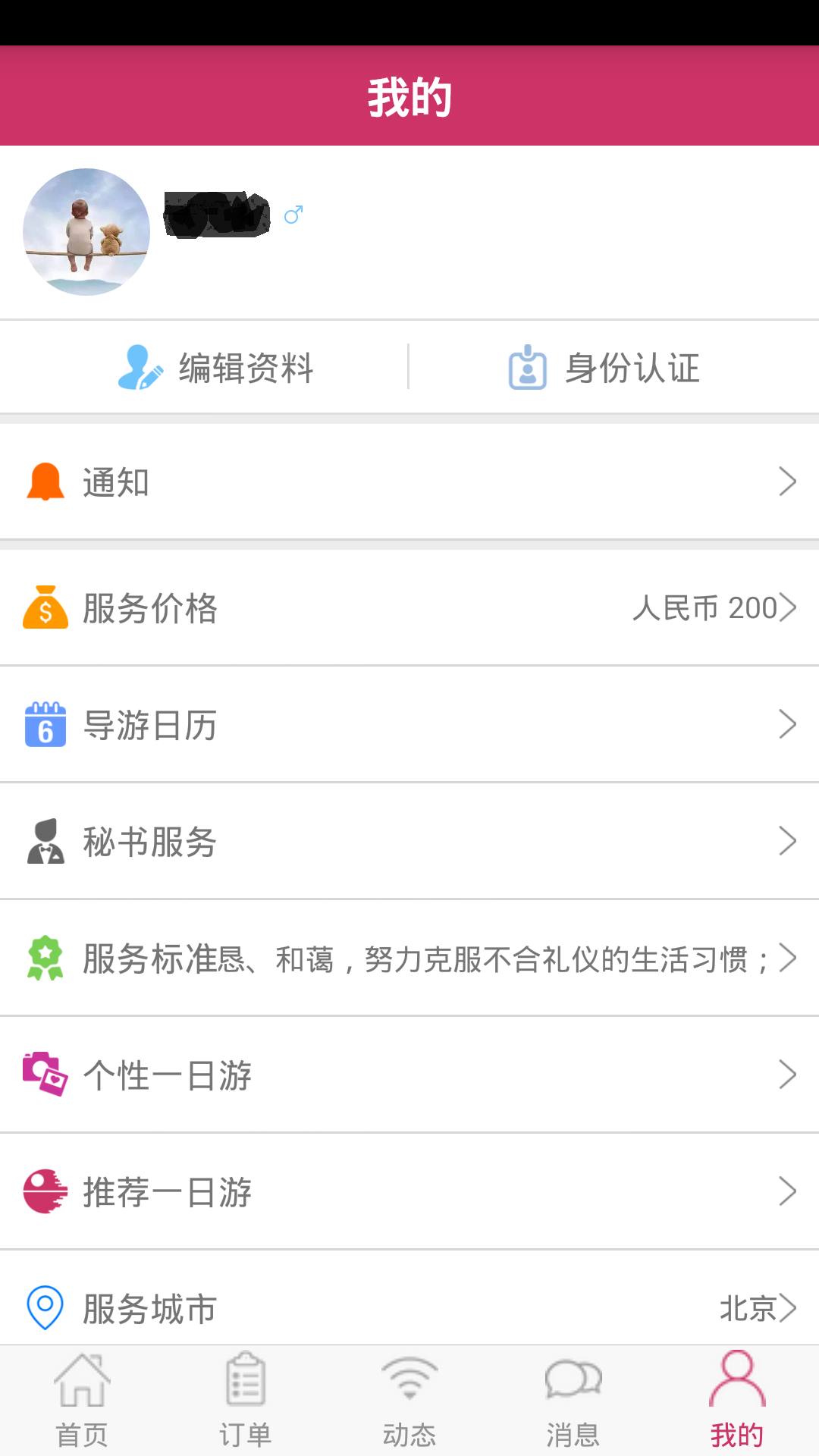Click the orange notification bell icon
This screenshot has height=1456, width=819.
tap(45, 482)
